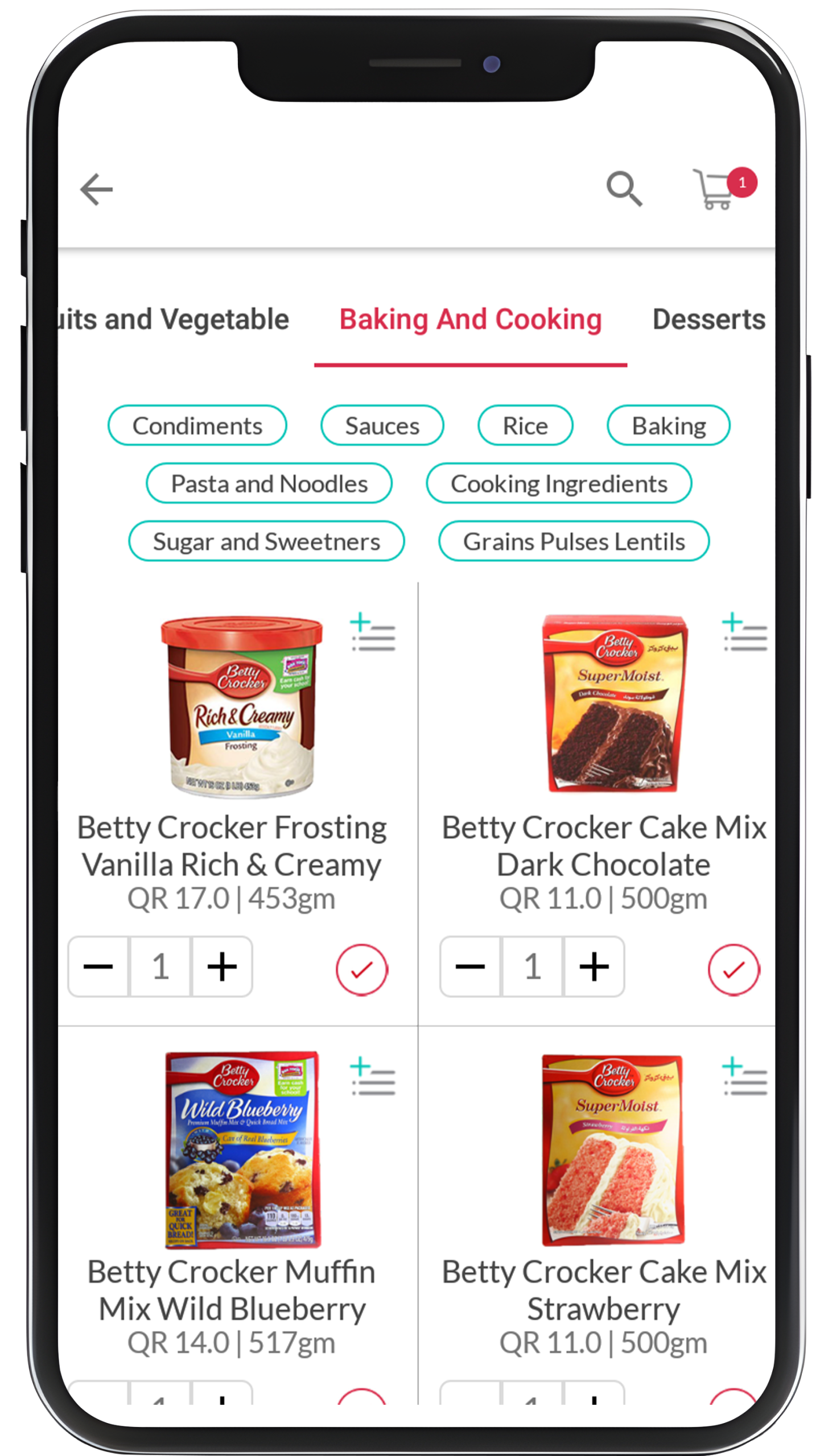This screenshot has width=824, height=1456.
Task: Filter by Grains Pulses Lentils
Action: (x=574, y=542)
